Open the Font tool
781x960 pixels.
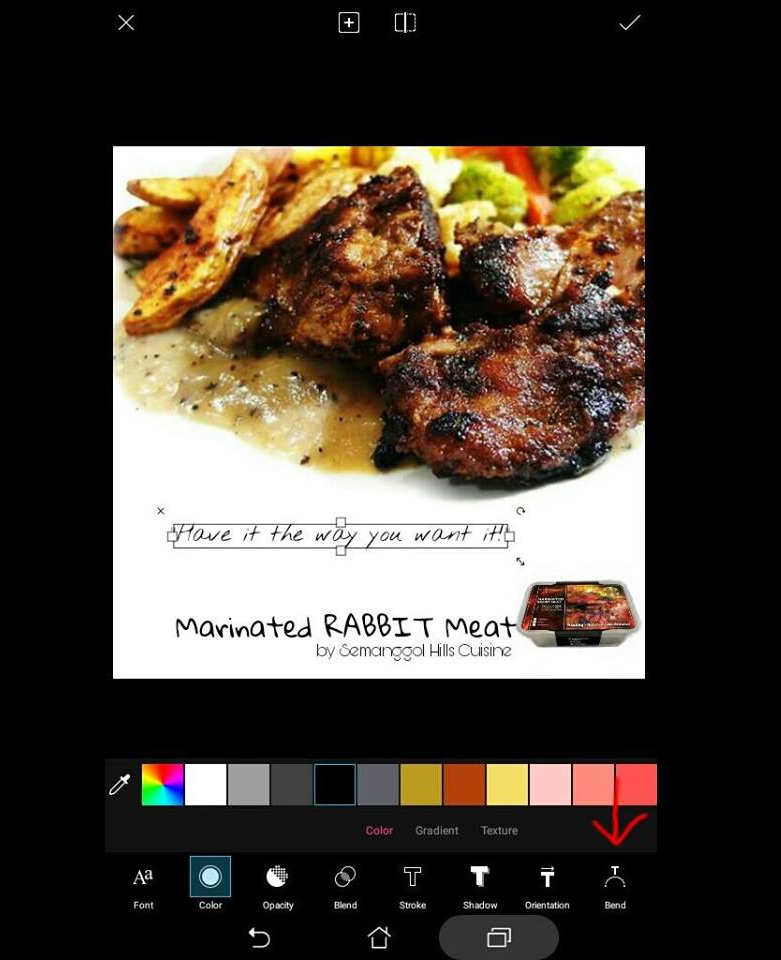point(143,884)
